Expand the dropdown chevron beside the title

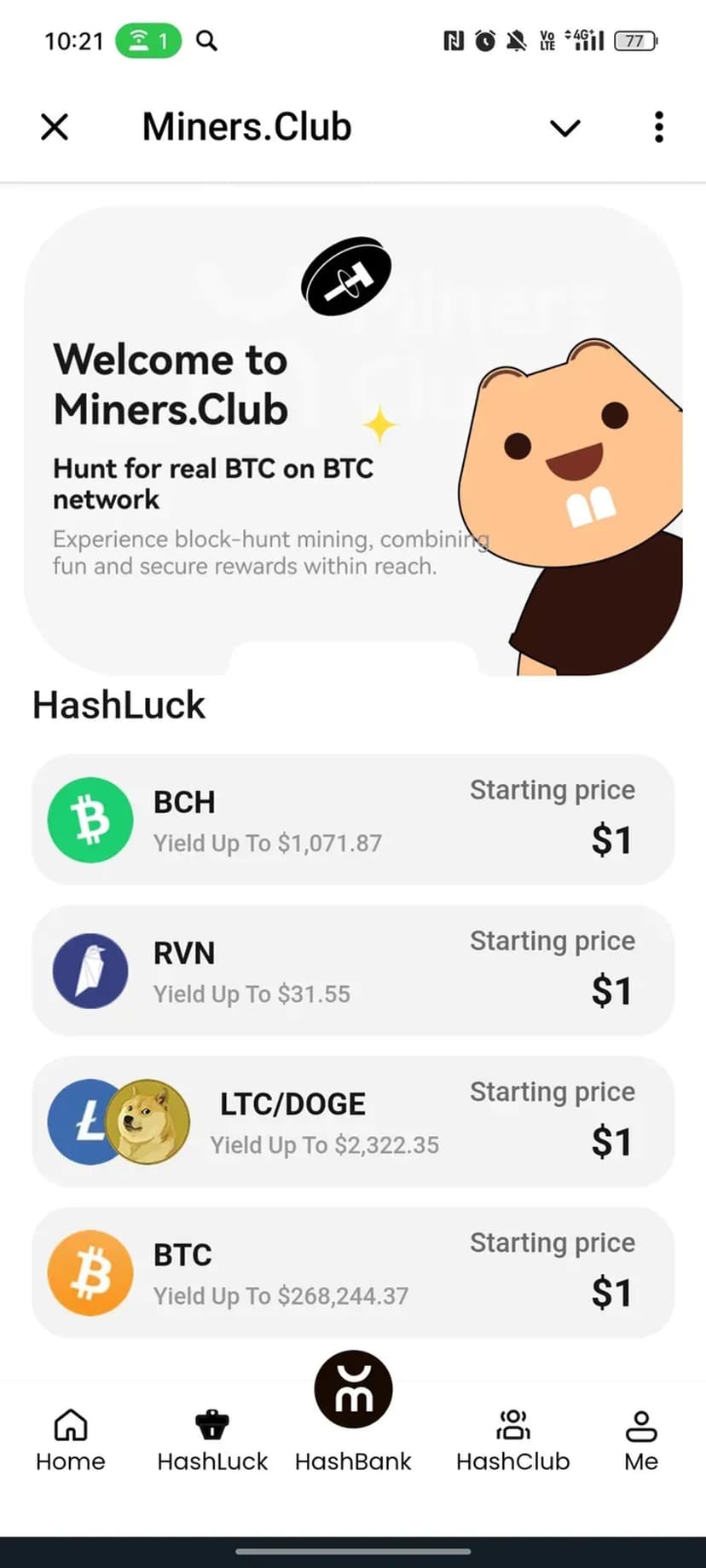tap(564, 128)
